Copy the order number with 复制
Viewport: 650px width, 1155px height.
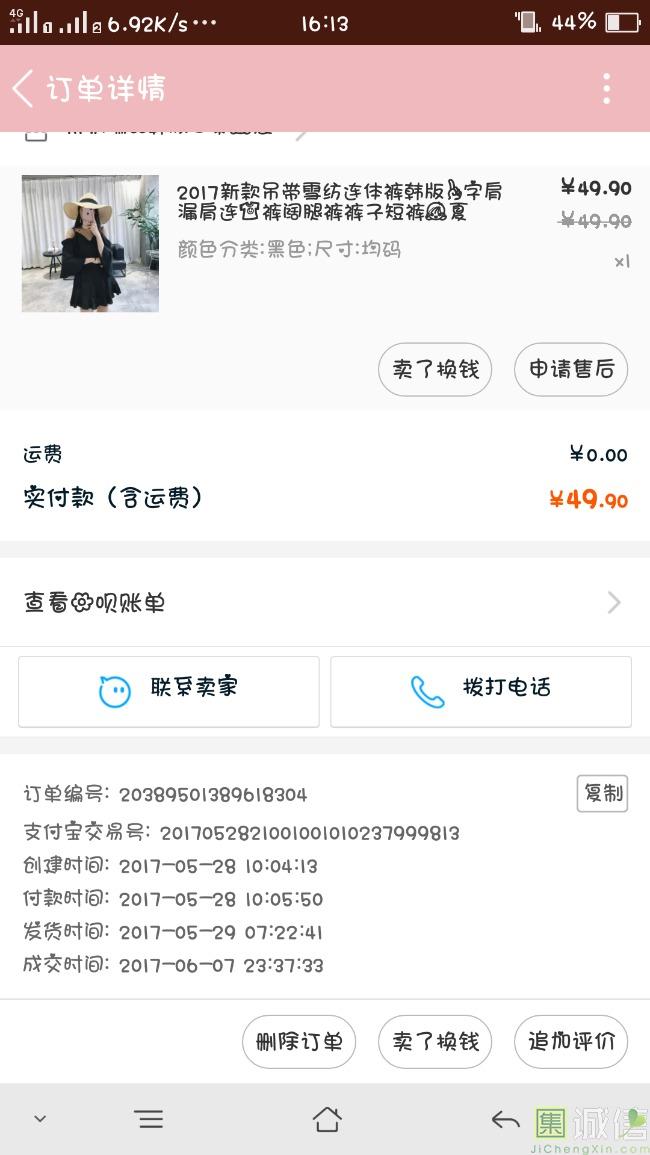coord(602,793)
